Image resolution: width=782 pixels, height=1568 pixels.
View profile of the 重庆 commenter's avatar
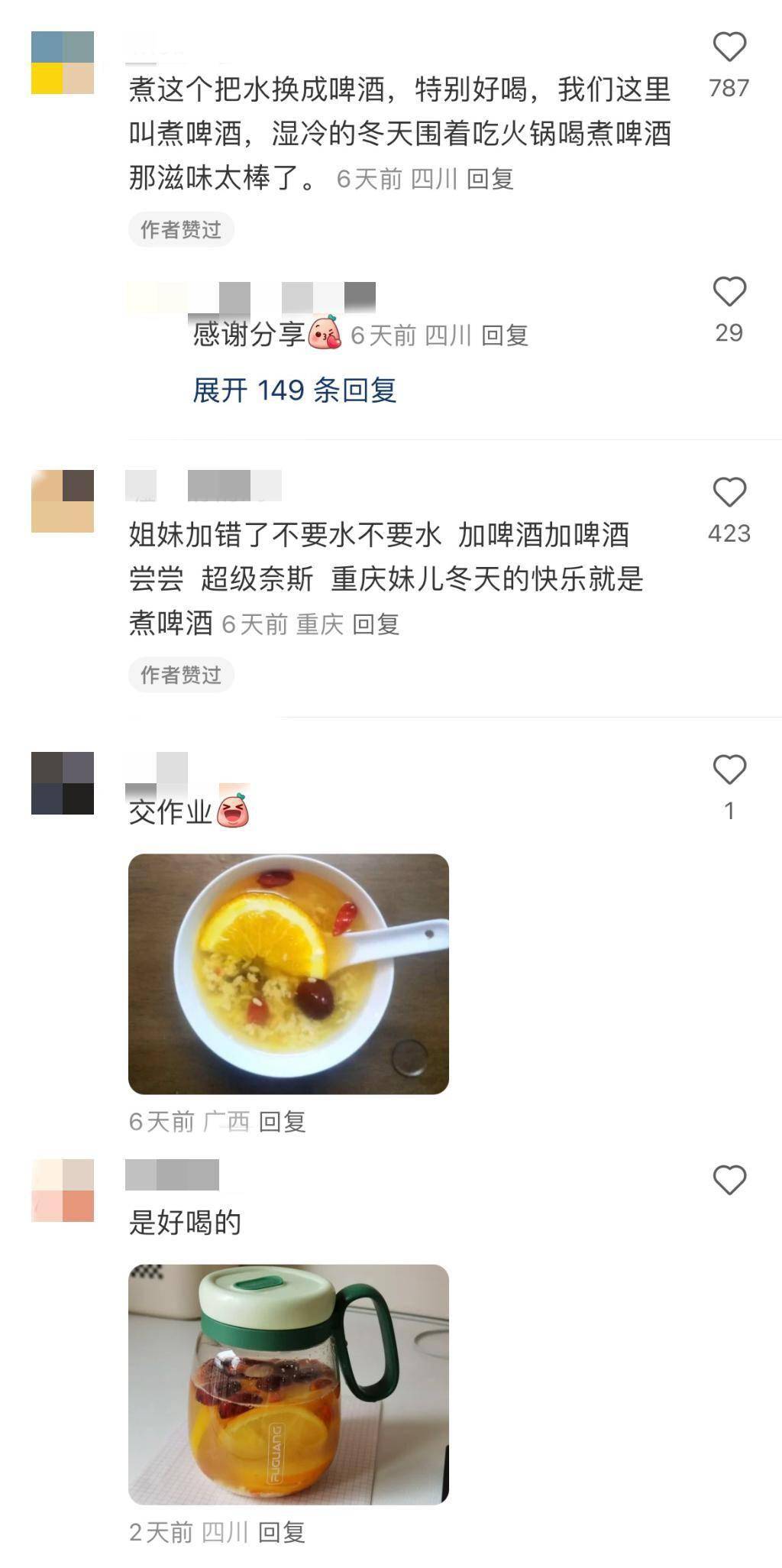63,501
